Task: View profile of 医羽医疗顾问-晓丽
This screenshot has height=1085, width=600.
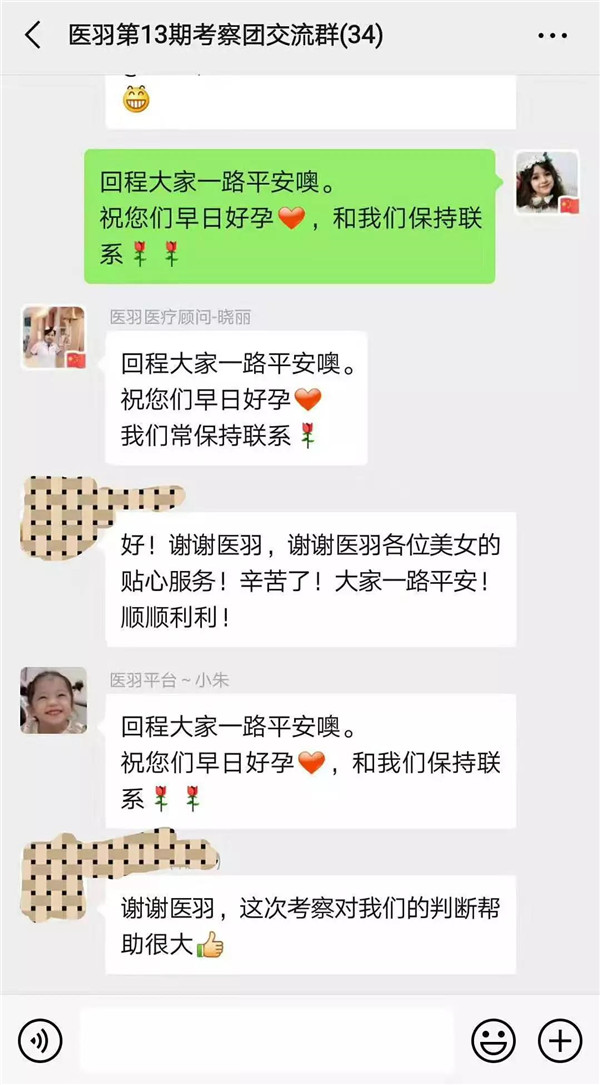Action: tap(54, 338)
